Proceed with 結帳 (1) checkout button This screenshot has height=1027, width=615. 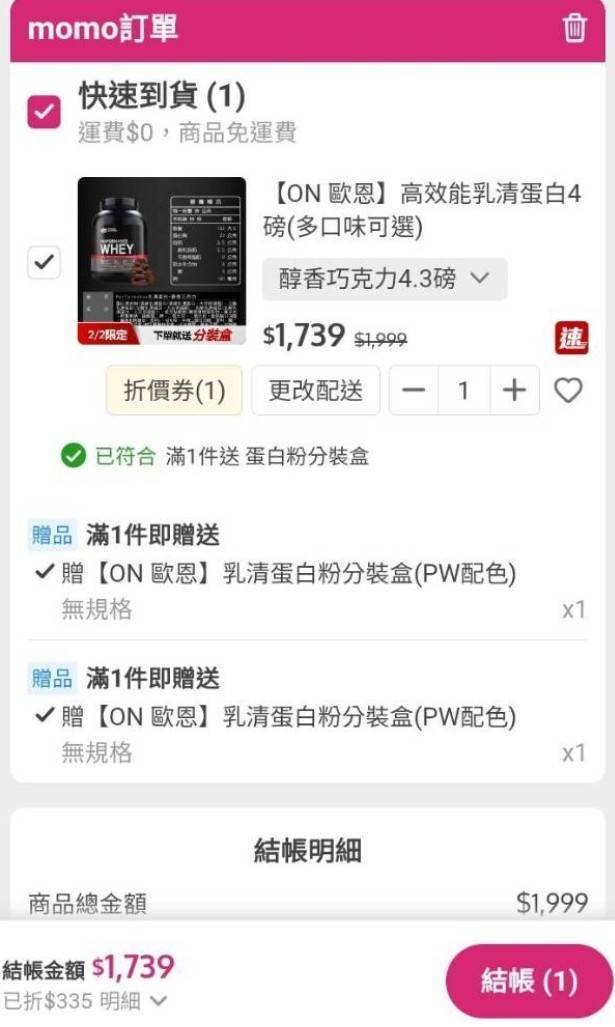point(528,981)
